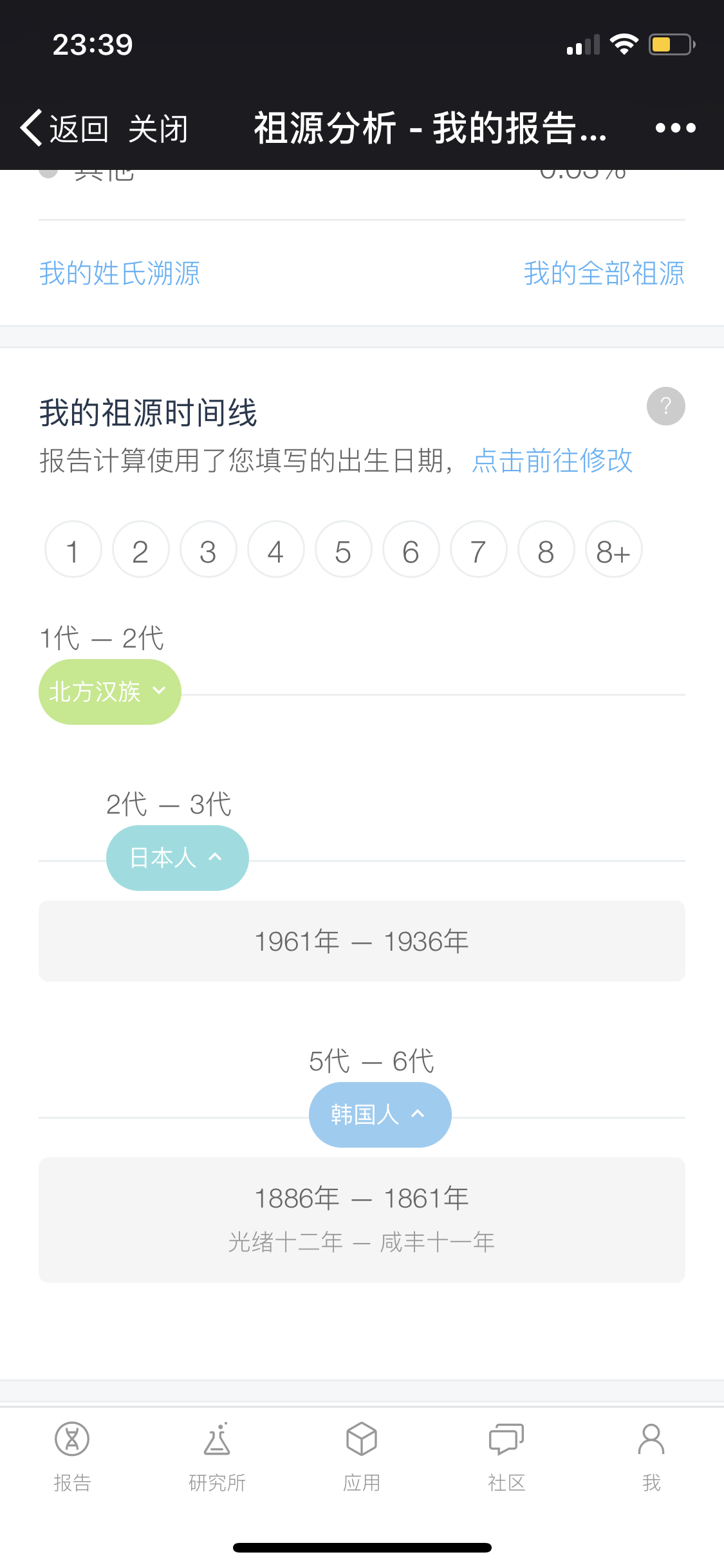Switch to the 报告 tab
Screen dimensions: 724x1568
pyautogui.click(x=72, y=1457)
